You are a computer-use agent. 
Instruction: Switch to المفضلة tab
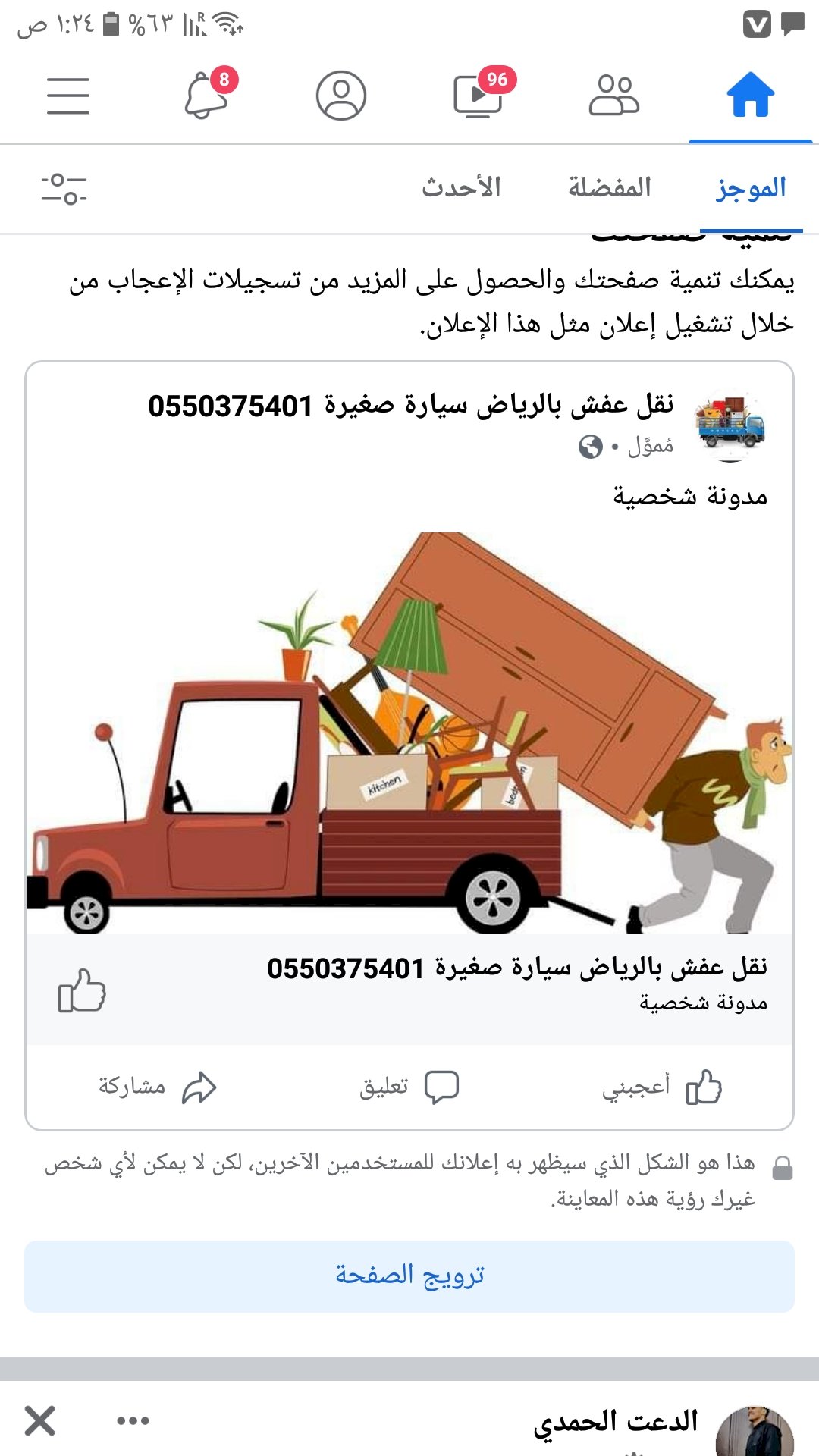[610, 188]
